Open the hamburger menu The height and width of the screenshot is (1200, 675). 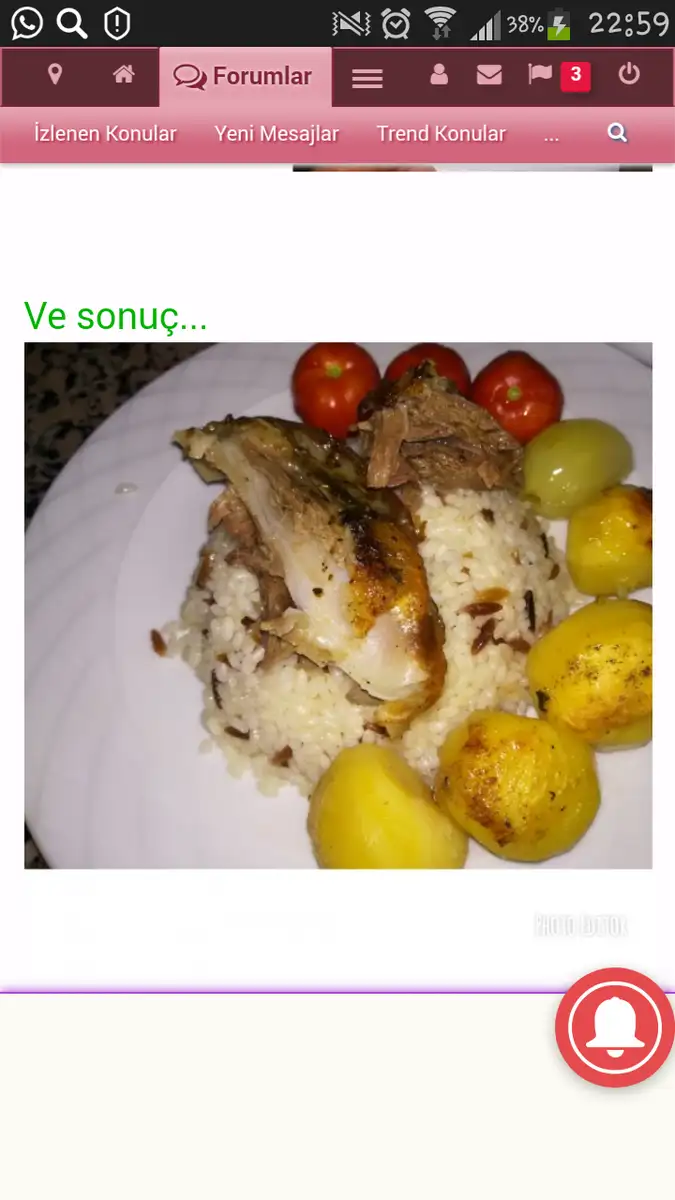(367, 78)
